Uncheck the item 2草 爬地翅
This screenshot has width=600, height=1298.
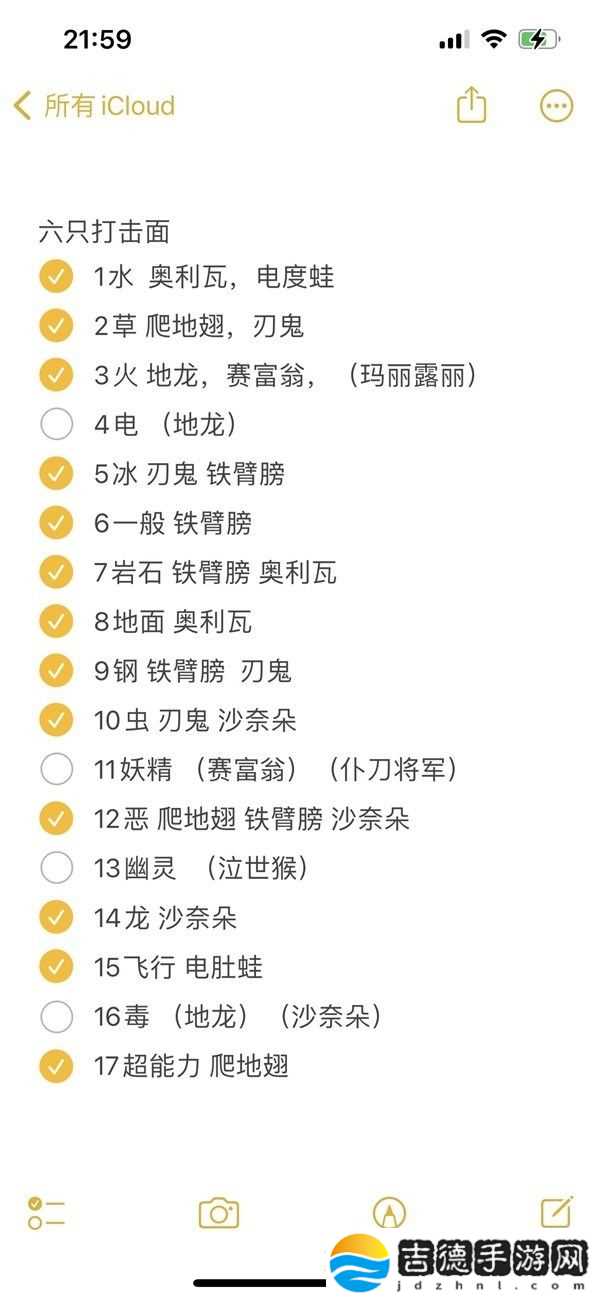pyautogui.click(x=56, y=326)
